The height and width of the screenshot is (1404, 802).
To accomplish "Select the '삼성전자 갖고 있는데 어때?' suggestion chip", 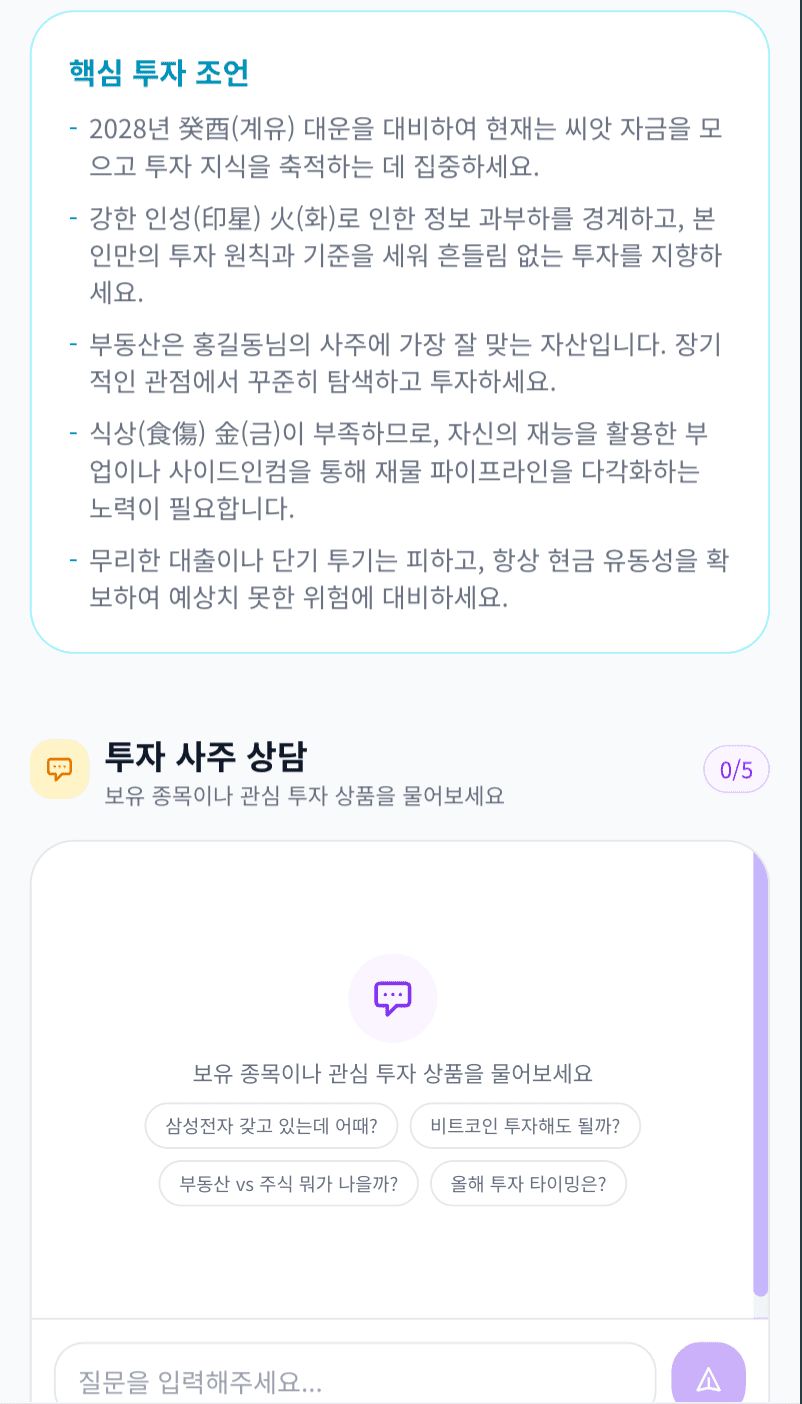I will pyautogui.click(x=272, y=1125).
